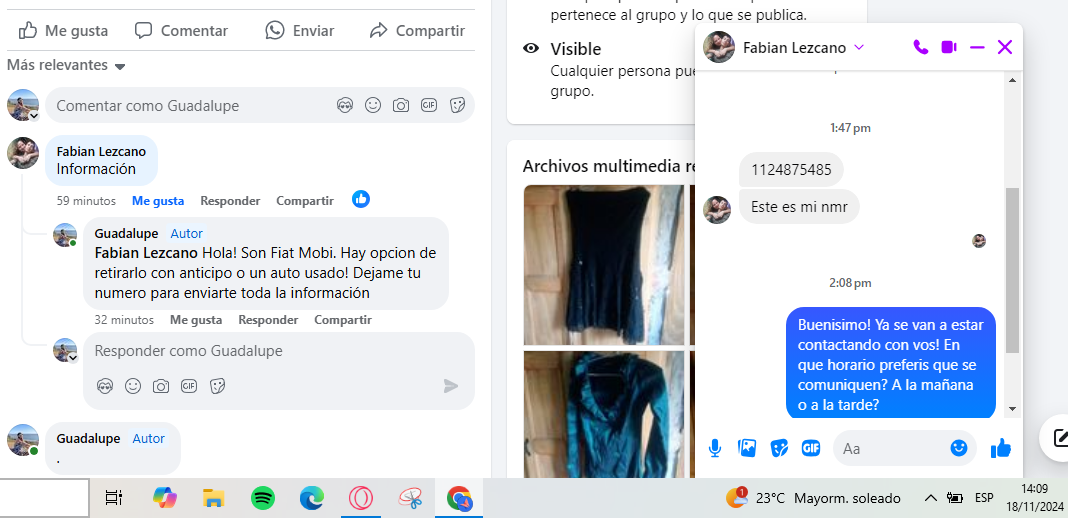
Task: Focus the Responder como Guadalupe field
Action: 260,351
